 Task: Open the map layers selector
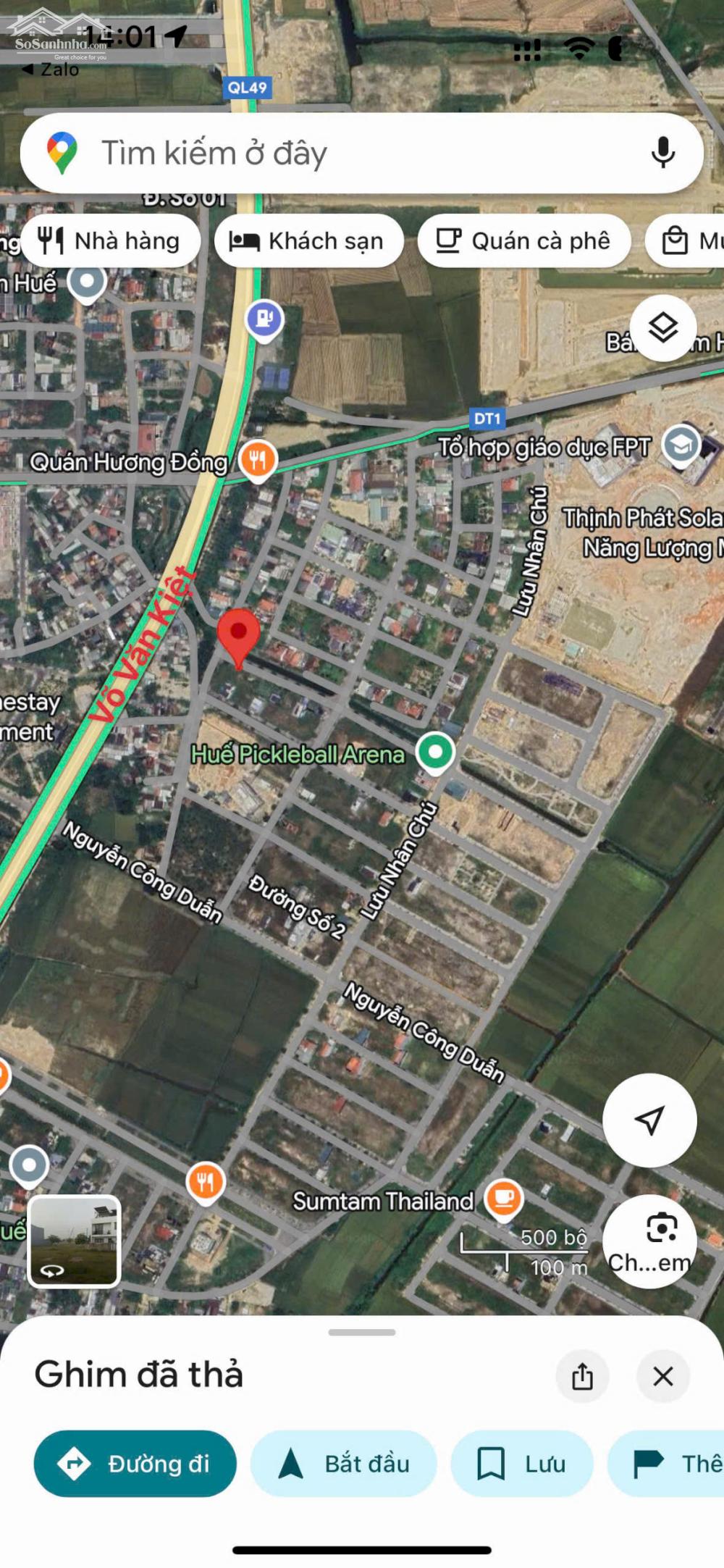point(662,328)
